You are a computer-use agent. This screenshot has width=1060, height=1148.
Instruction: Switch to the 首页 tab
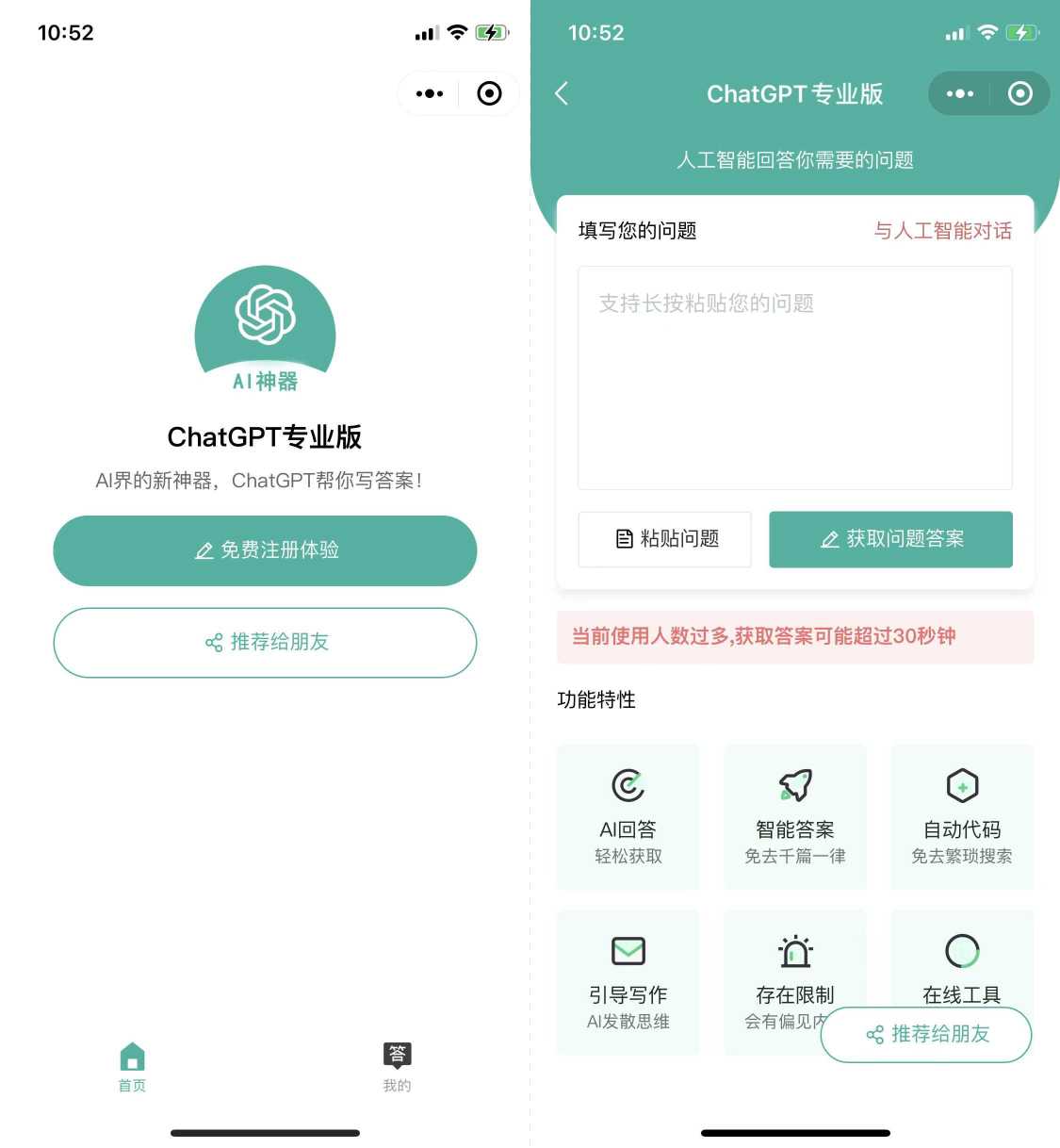[133, 1067]
